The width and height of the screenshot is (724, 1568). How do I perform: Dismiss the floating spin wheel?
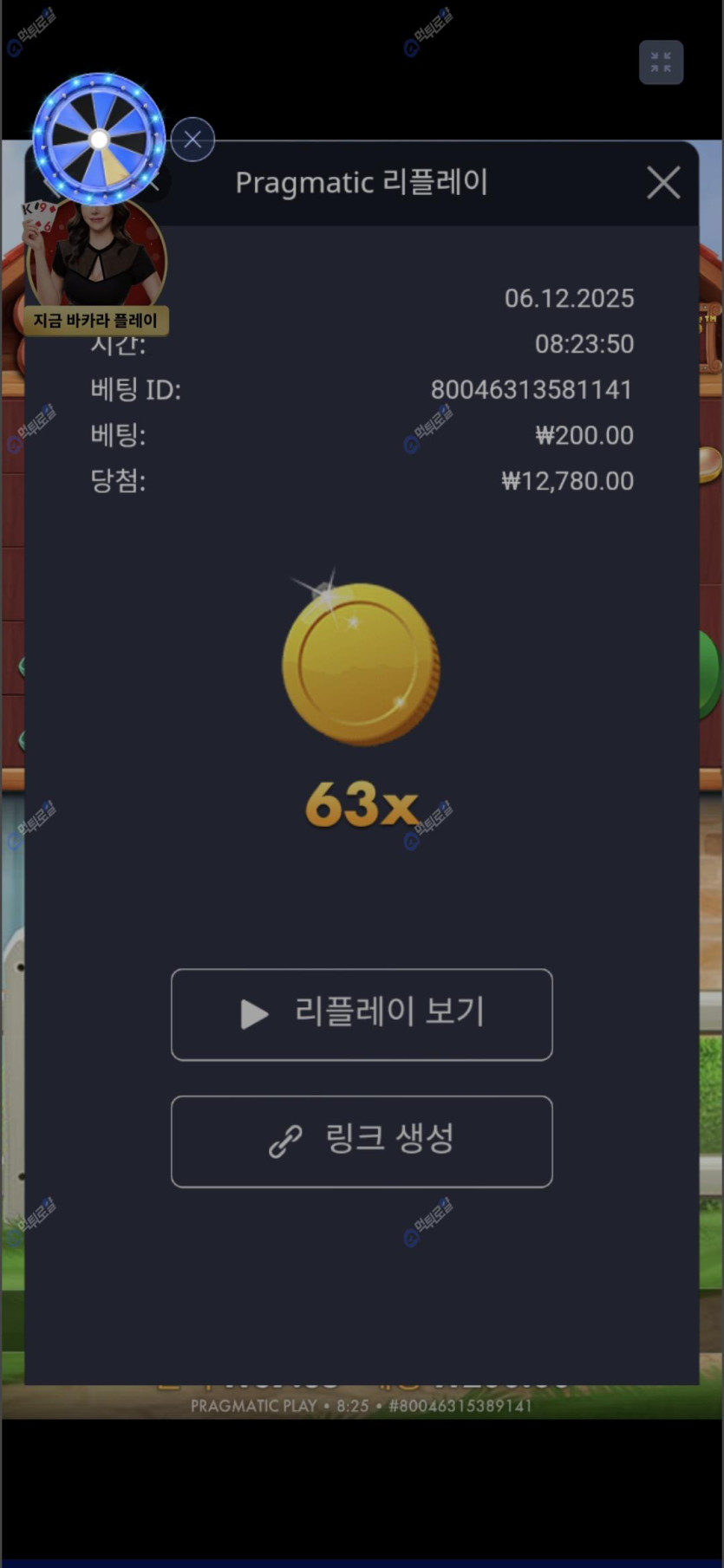(192, 140)
